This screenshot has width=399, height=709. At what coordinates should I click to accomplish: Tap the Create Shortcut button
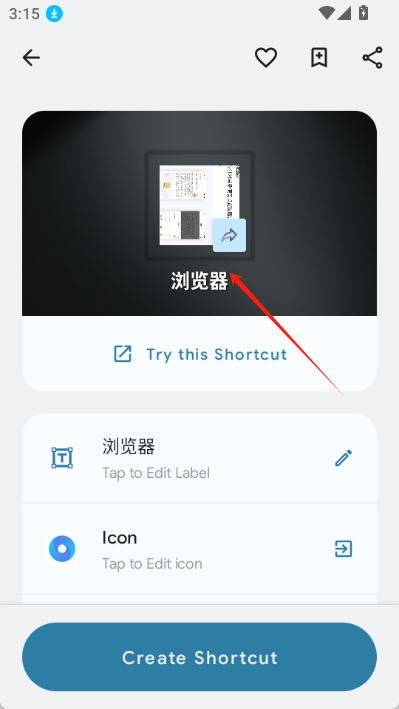pos(200,657)
